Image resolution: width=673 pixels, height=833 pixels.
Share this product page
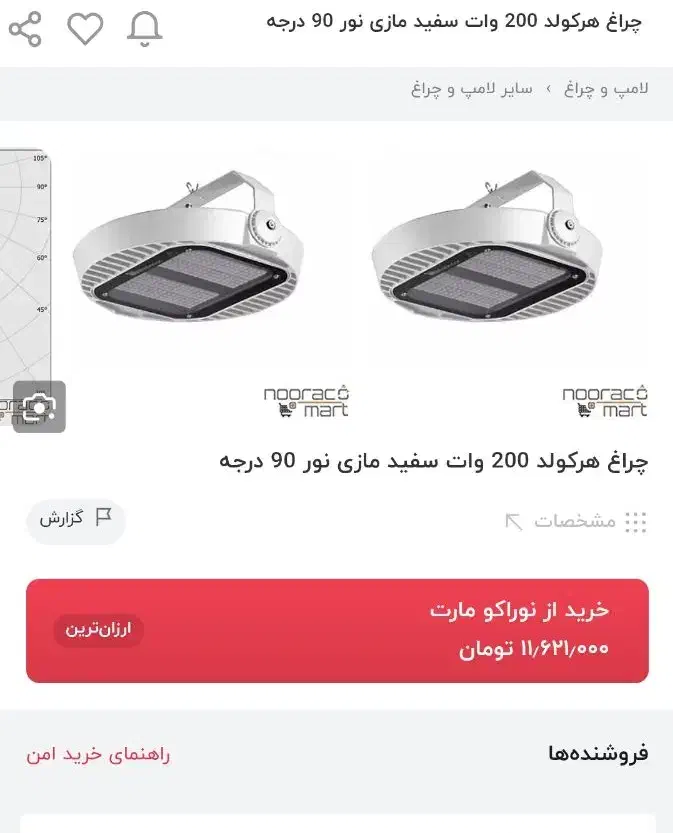coord(25,29)
